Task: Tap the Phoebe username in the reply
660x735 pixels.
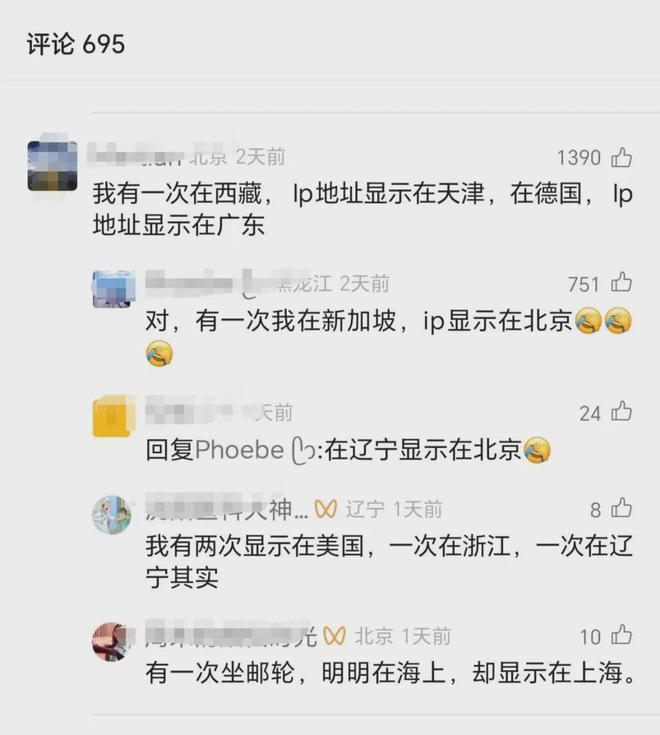Action: (239, 450)
